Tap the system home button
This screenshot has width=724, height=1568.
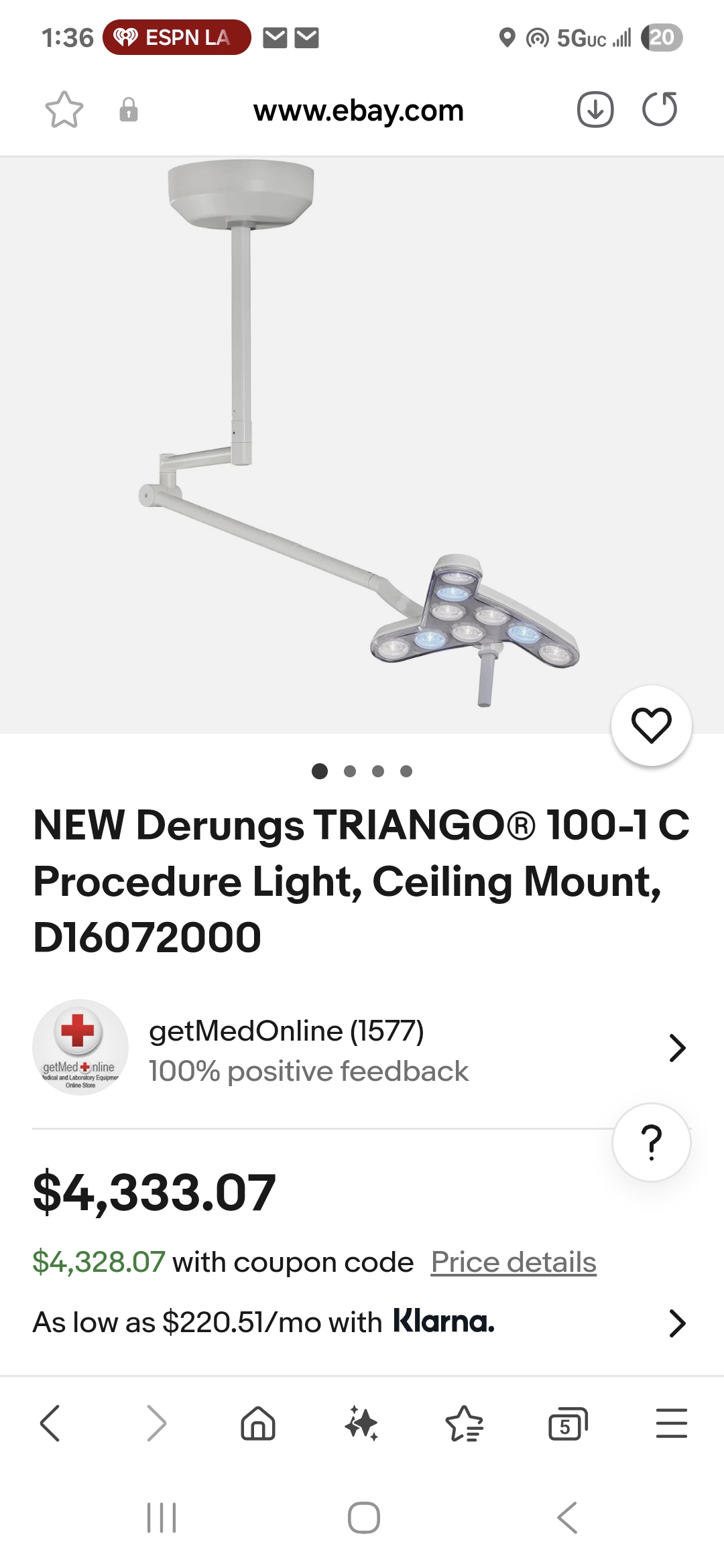pyautogui.click(x=363, y=1518)
